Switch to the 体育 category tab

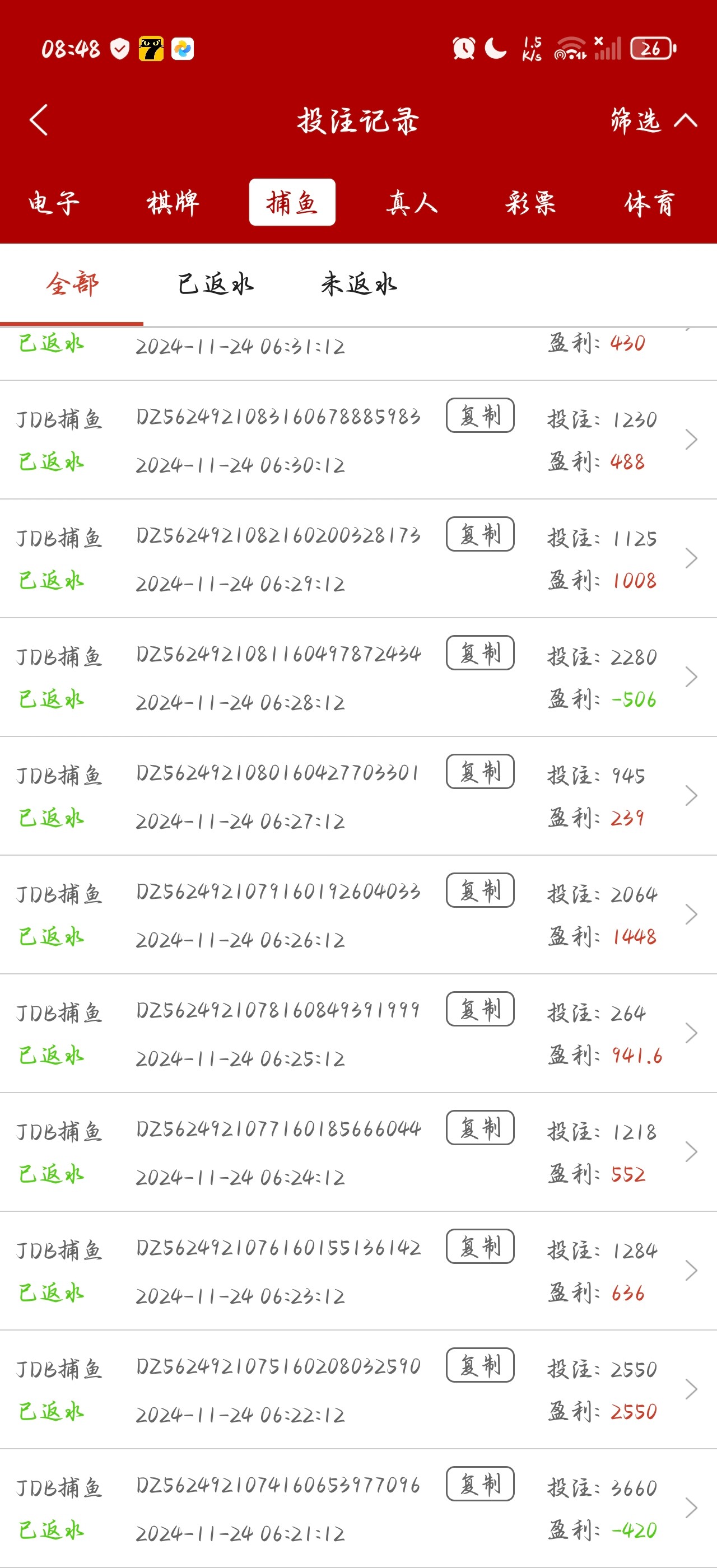pos(649,203)
